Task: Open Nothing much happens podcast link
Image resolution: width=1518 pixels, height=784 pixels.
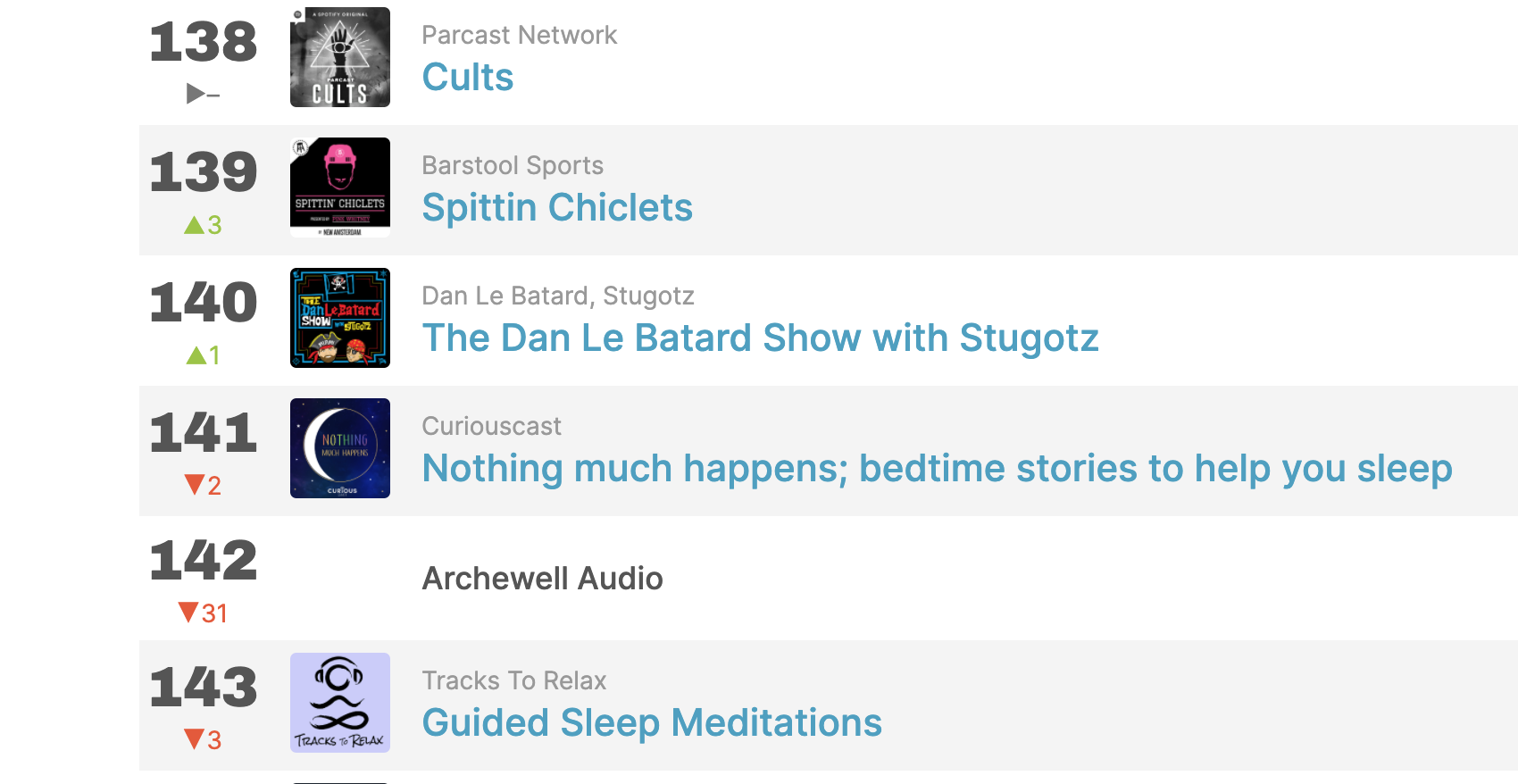Action: pyautogui.click(x=937, y=468)
